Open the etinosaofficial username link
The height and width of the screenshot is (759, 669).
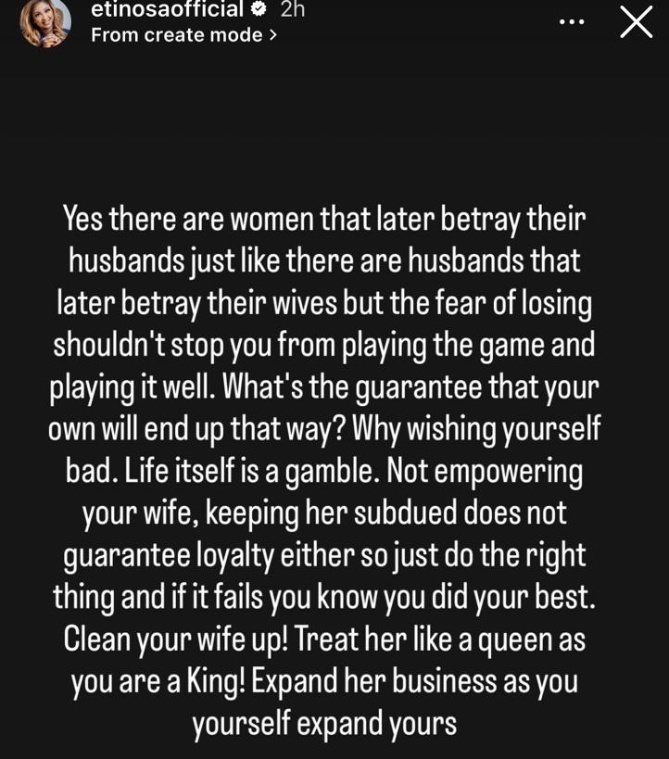166,10
